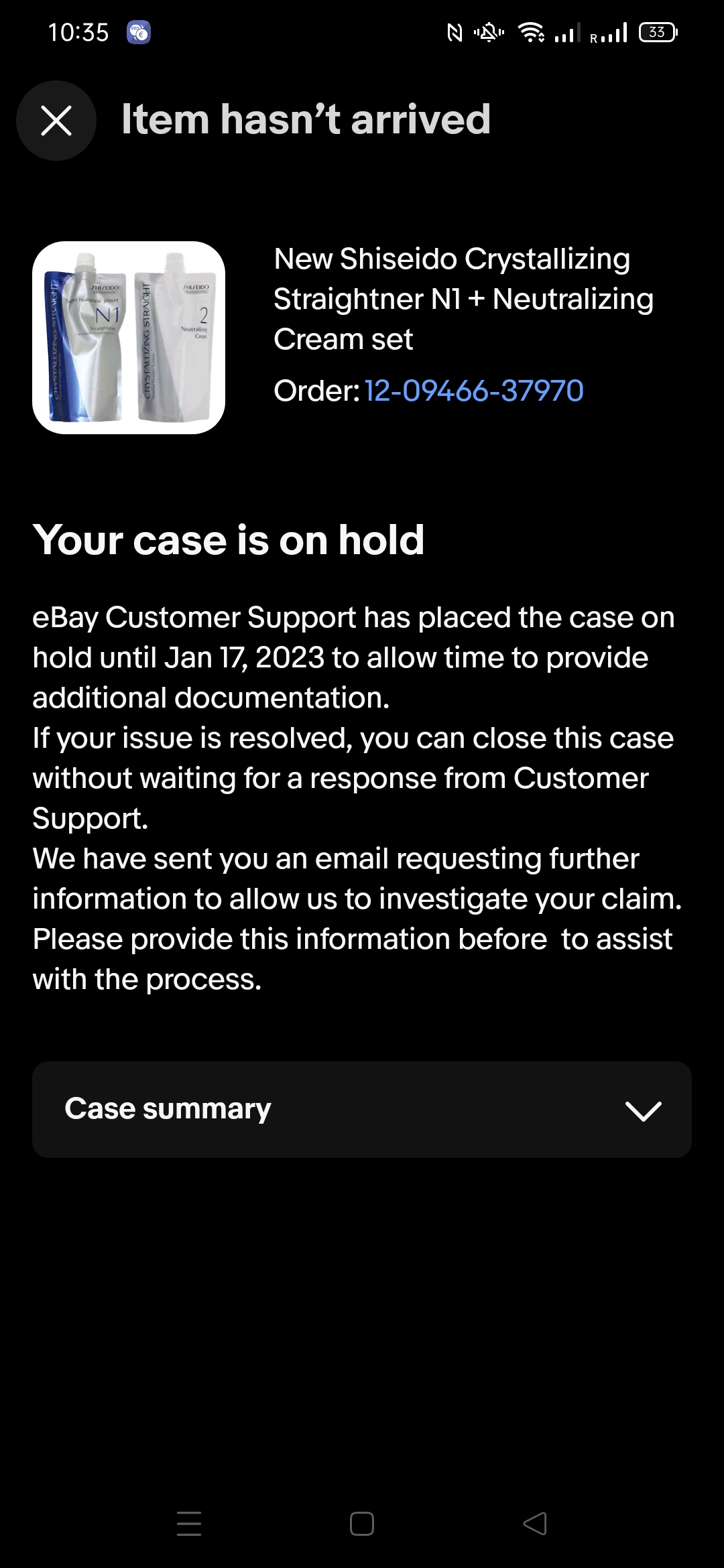The width and height of the screenshot is (724, 1568).
Task: Tap the roaming signal icon
Action: (609, 31)
